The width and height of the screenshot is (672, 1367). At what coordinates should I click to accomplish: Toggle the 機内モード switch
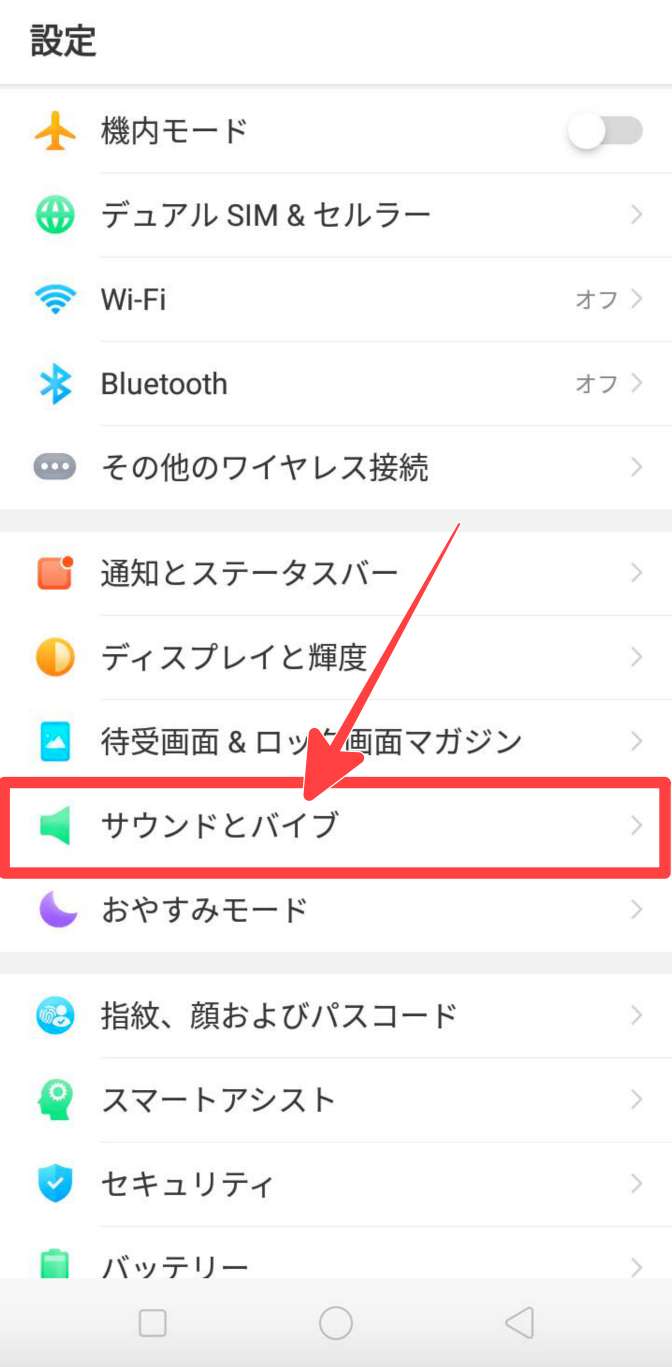604,131
